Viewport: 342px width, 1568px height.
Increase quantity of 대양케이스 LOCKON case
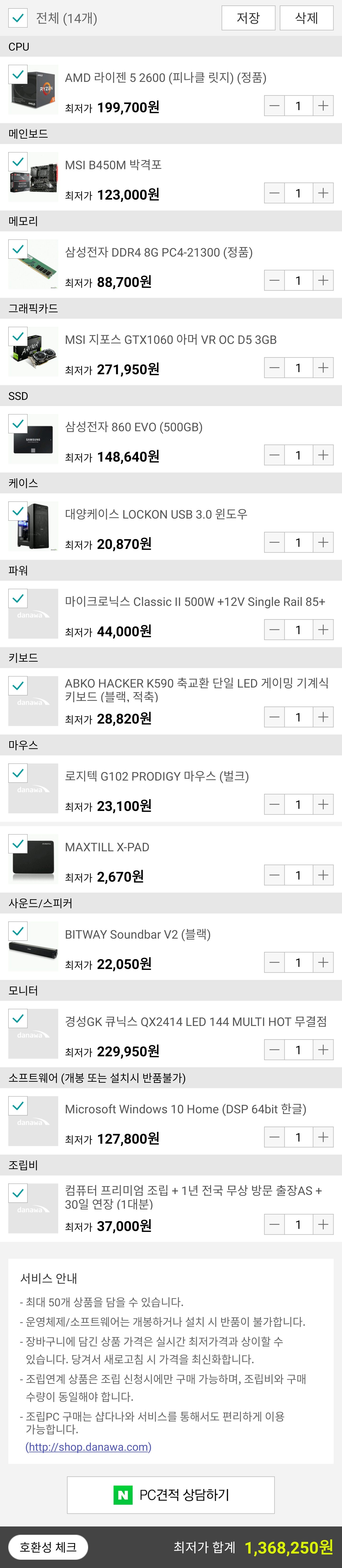323,542
